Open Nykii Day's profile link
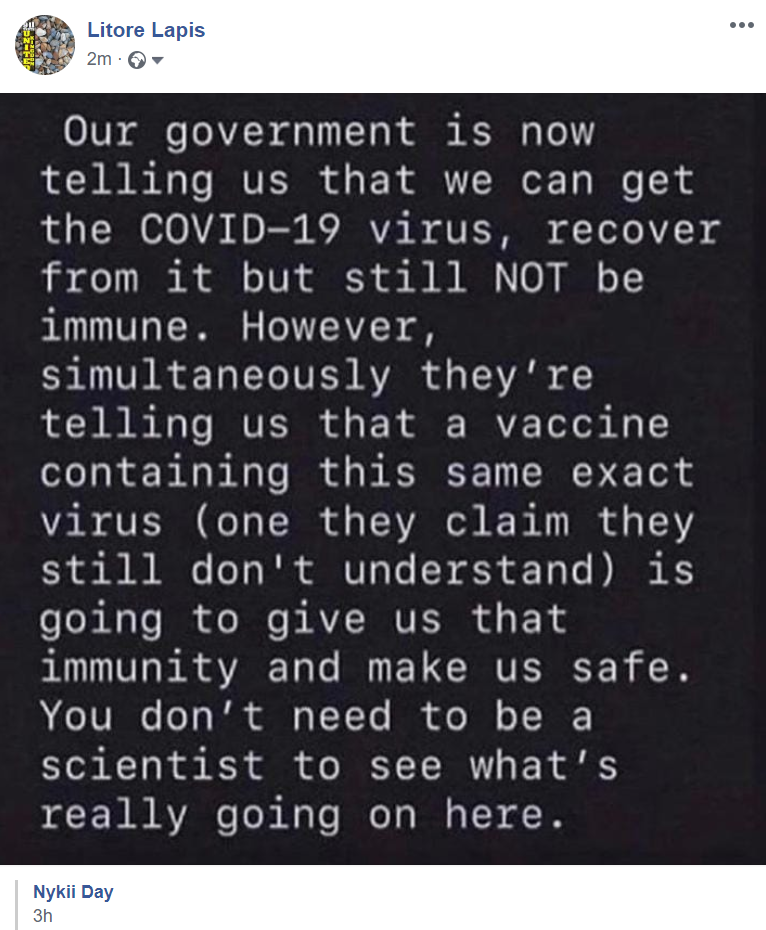Screen dimensions: 766x930 (x=73, y=892)
